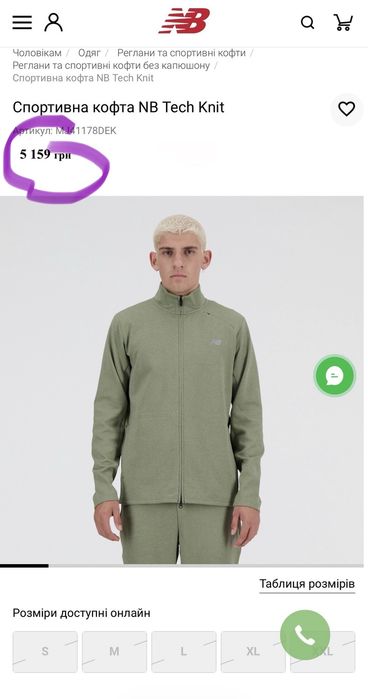This screenshot has width=368, height=699.
Task: Add the jacket to wishlist heart
Action: coord(347,109)
